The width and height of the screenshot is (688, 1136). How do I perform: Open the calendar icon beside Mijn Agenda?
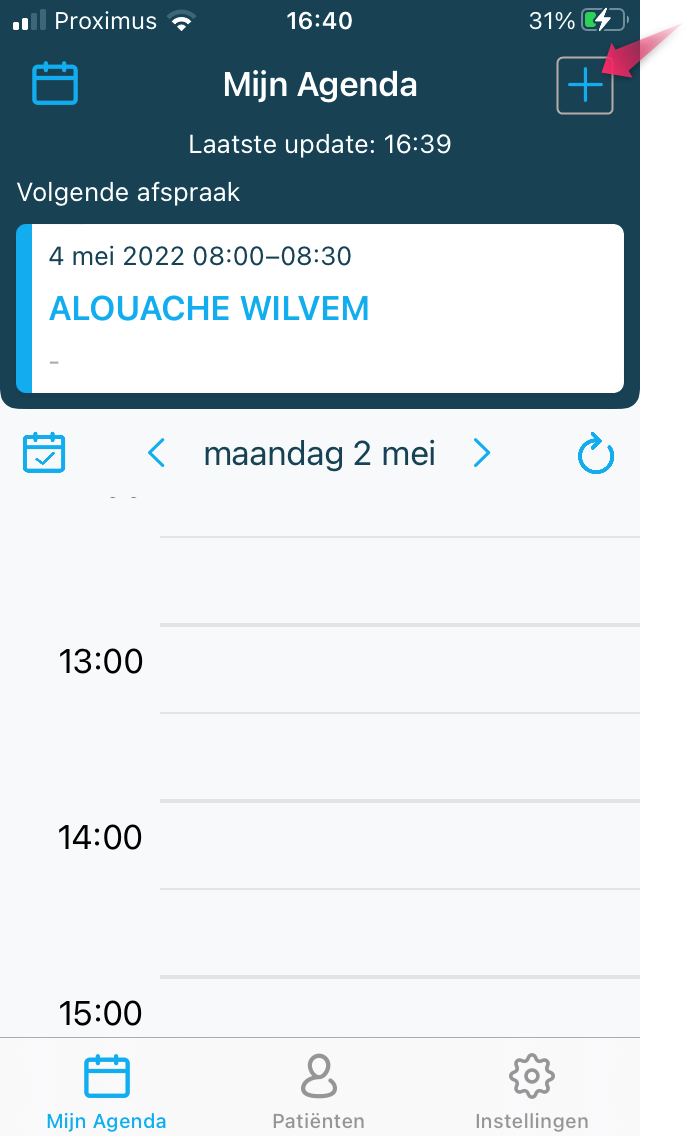[55, 83]
